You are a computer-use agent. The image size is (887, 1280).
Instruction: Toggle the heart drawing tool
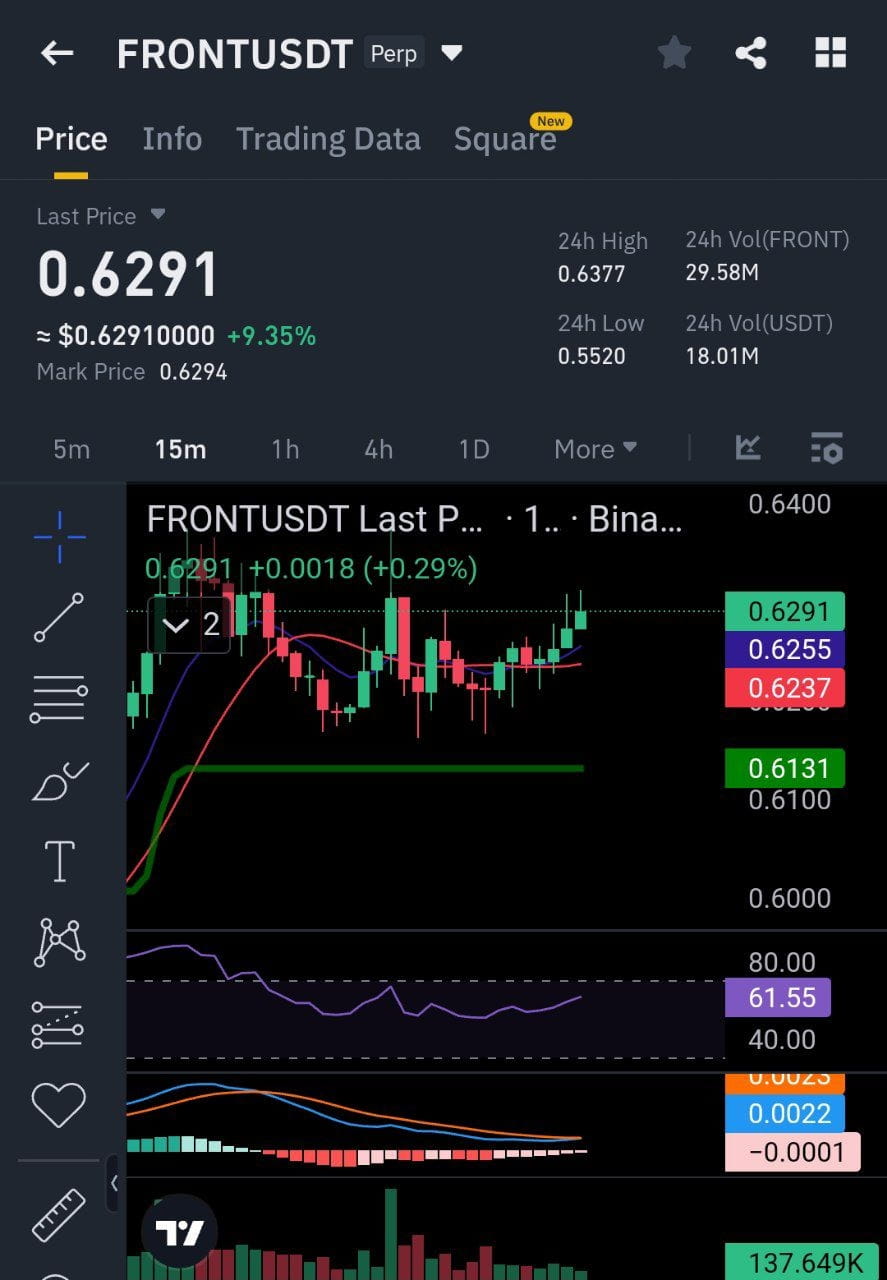pyautogui.click(x=57, y=1103)
